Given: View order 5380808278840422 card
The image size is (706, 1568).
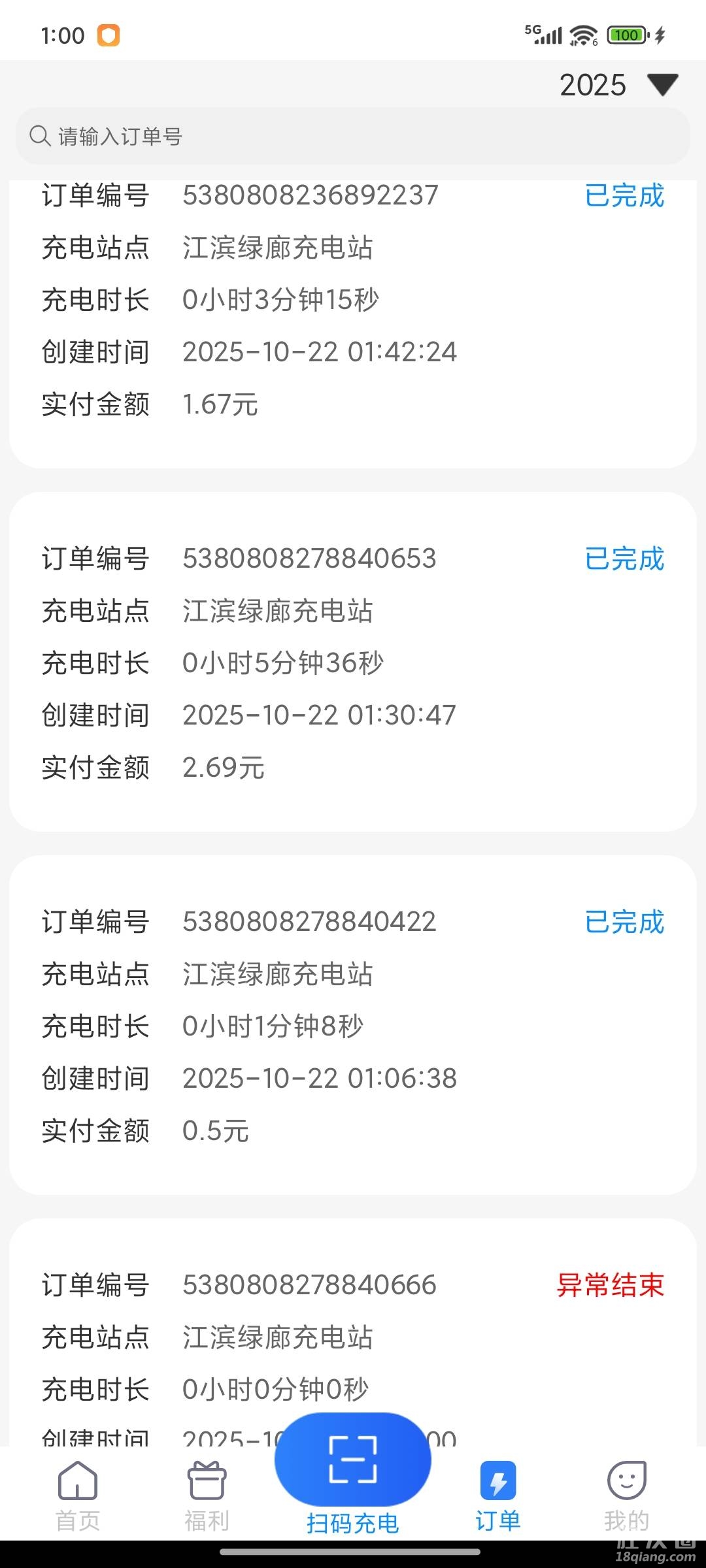Looking at the screenshot, I should [x=353, y=1024].
